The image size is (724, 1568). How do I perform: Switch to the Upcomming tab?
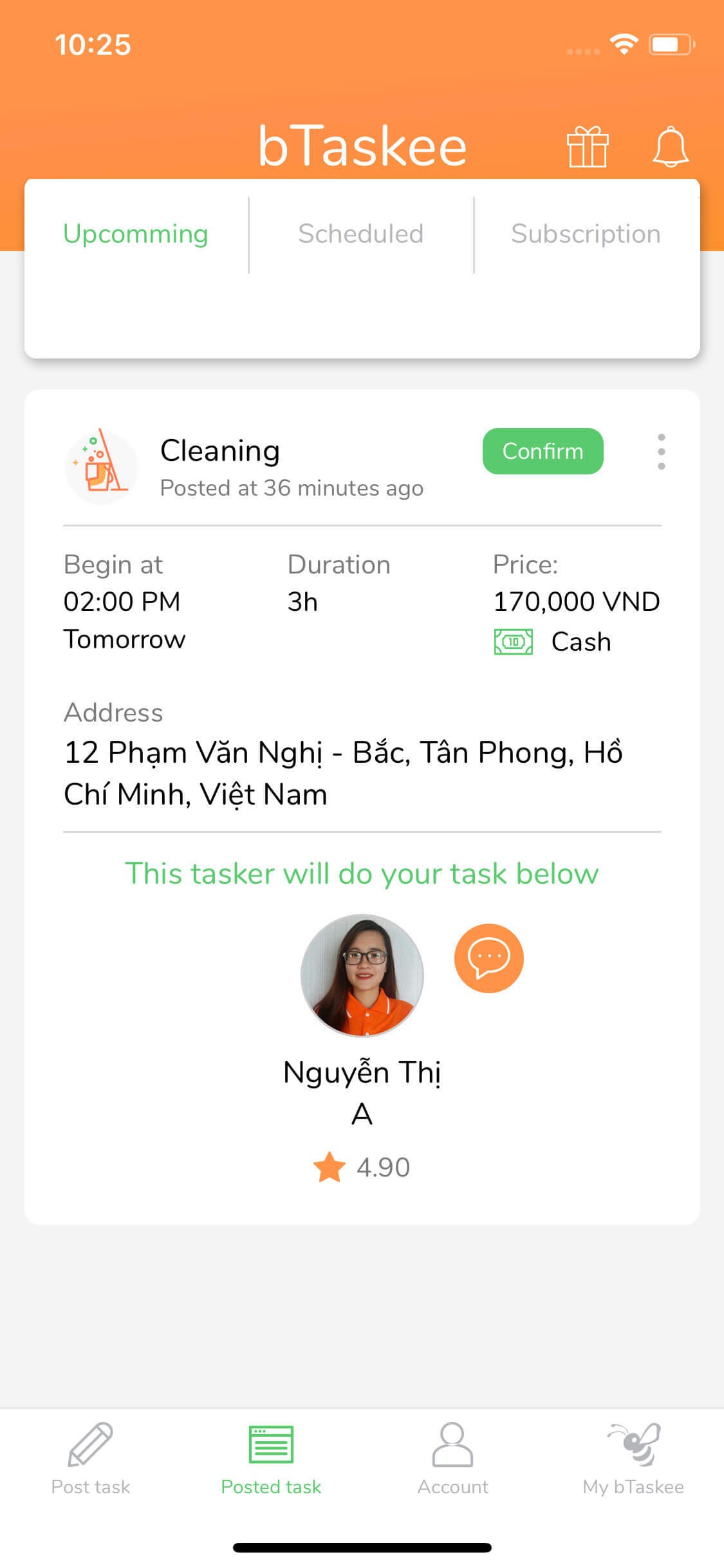click(136, 234)
